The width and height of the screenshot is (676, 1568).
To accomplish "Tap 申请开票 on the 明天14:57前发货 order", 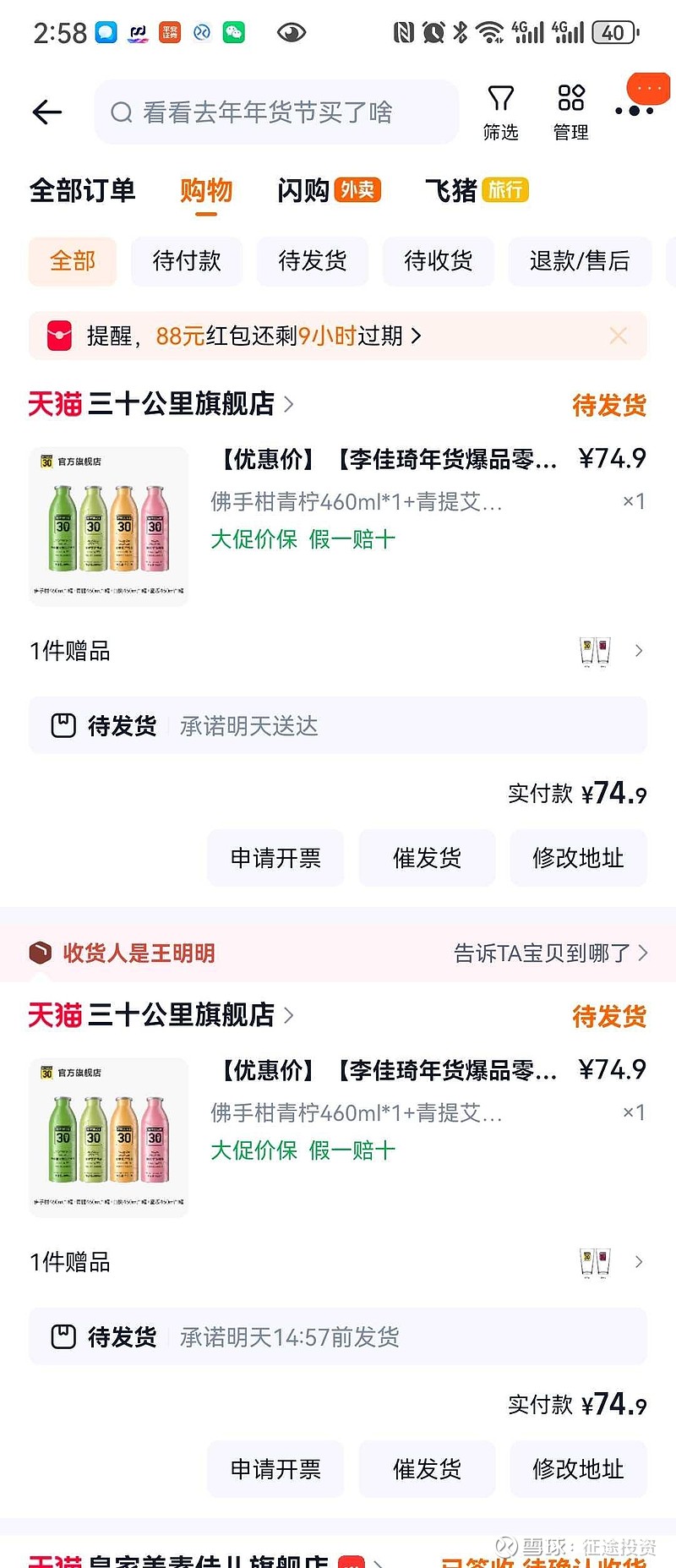I will coord(275,1469).
